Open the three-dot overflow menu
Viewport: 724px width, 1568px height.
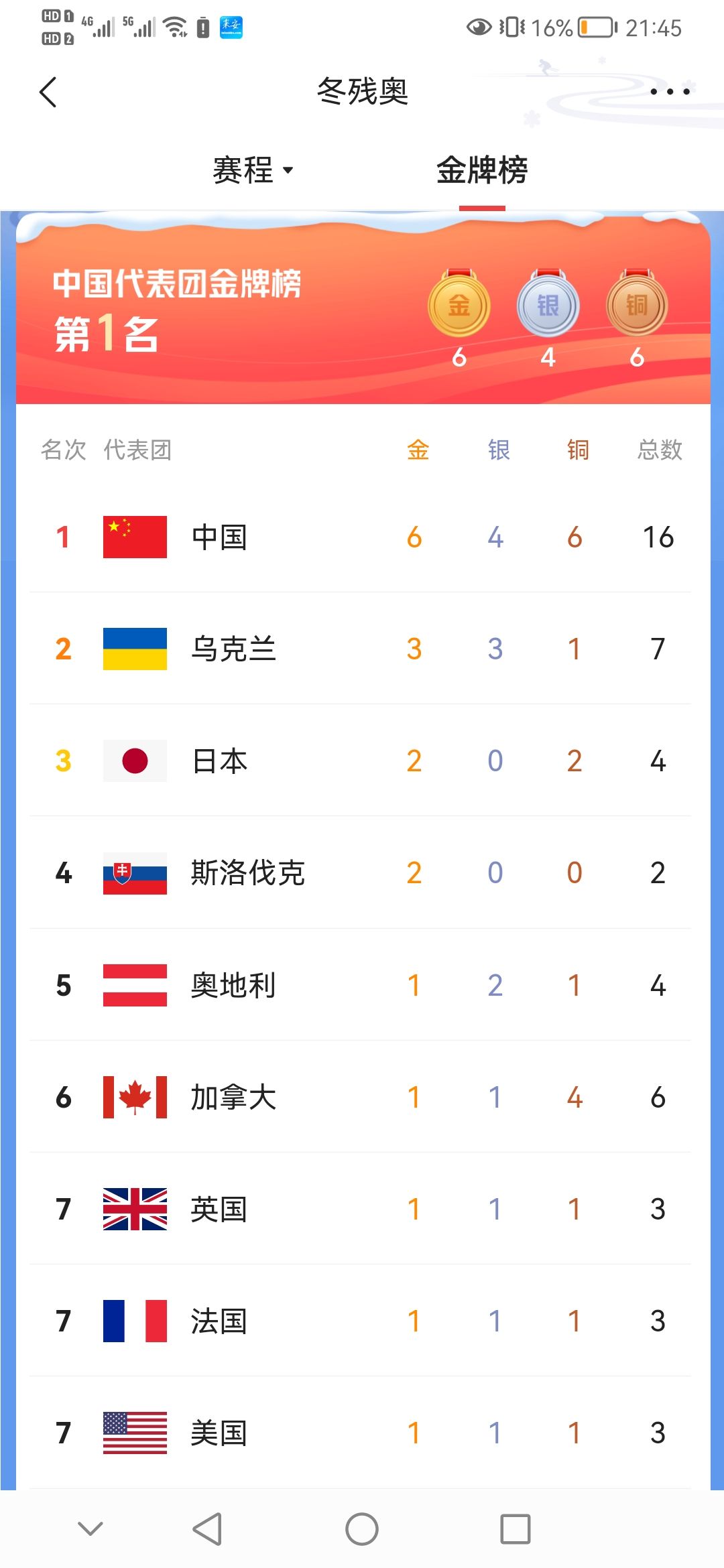tap(670, 92)
